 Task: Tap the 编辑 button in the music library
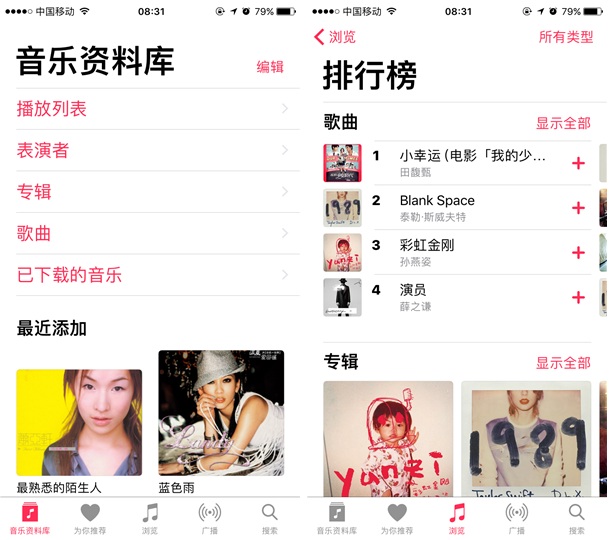270,67
